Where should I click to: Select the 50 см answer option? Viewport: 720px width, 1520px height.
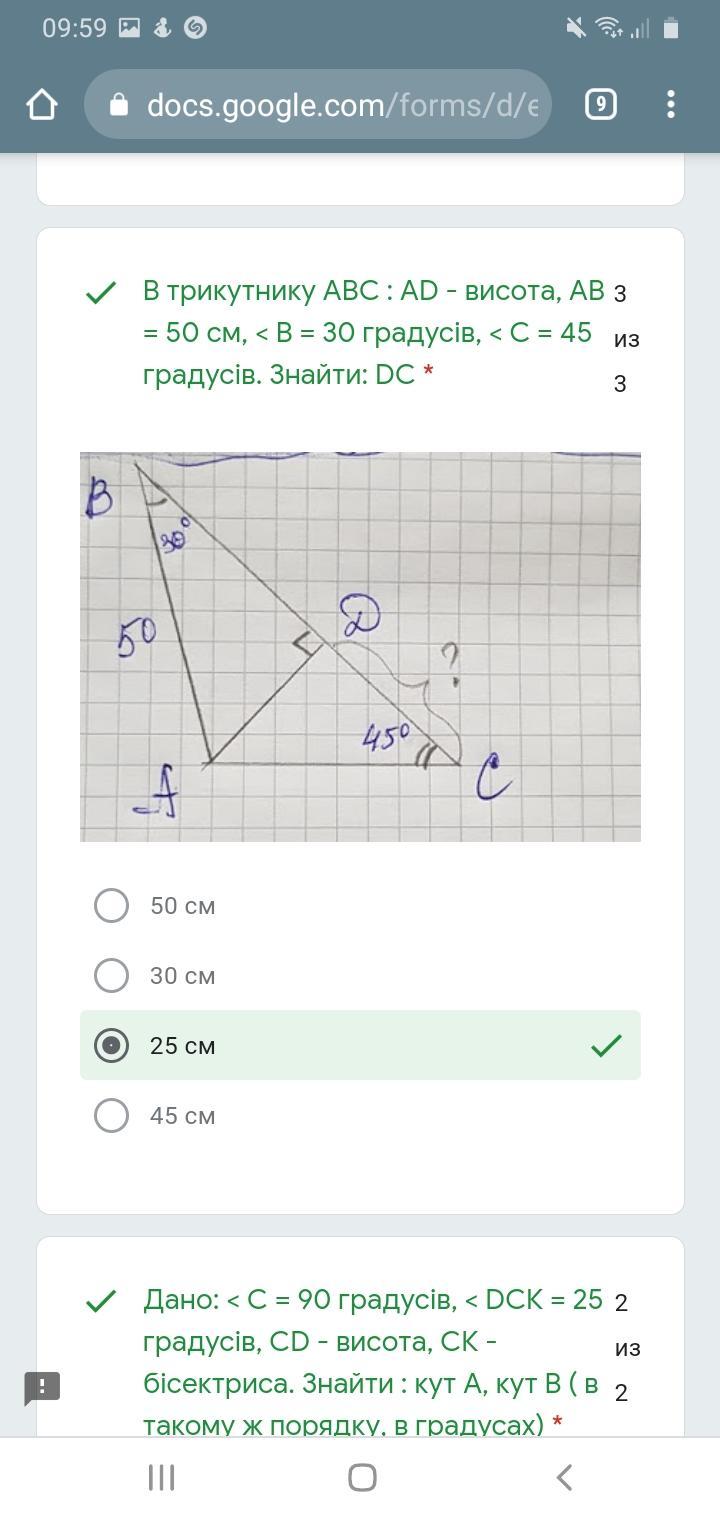coord(111,906)
